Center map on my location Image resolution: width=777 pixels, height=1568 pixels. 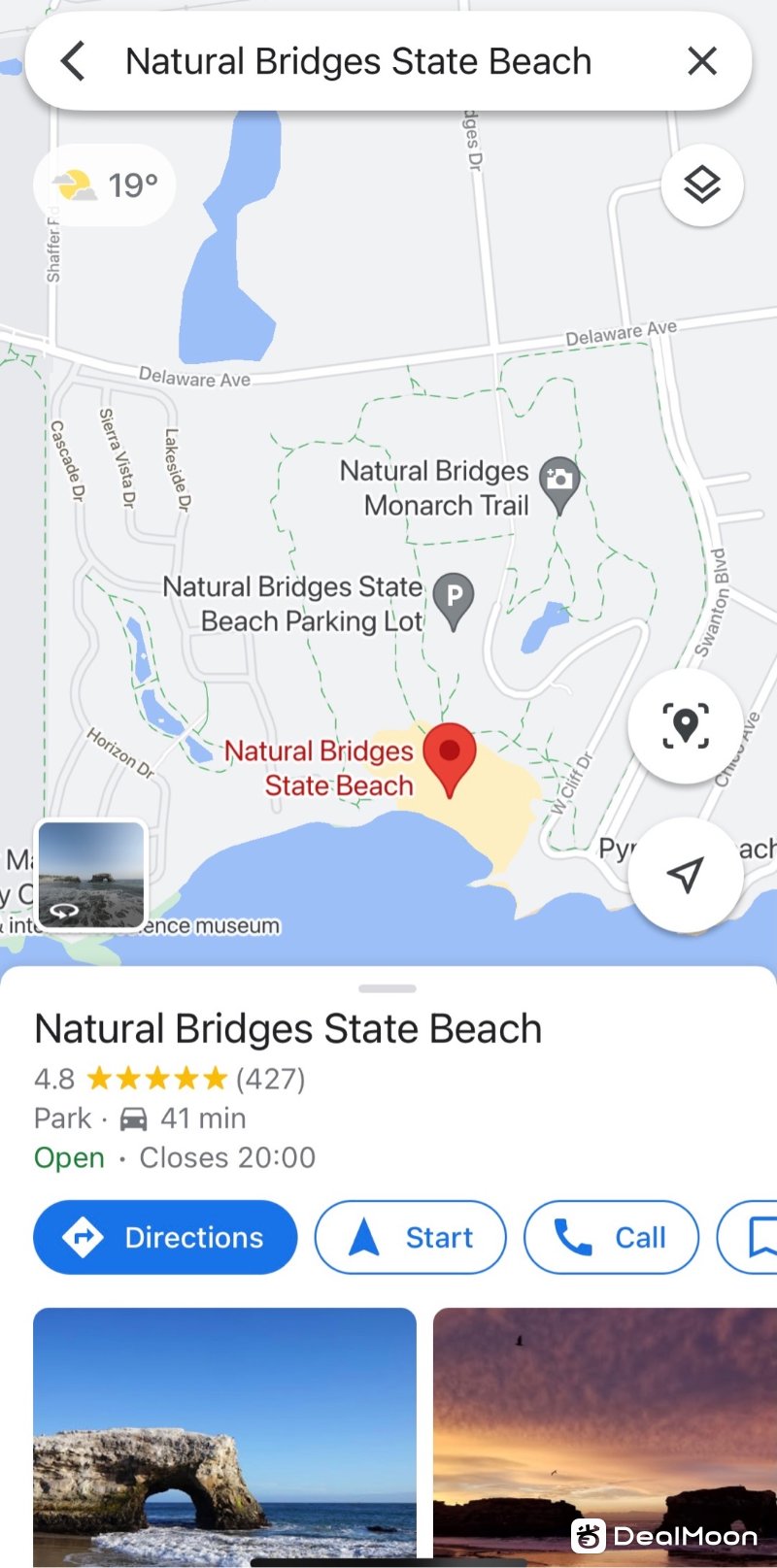coord(686,874)
